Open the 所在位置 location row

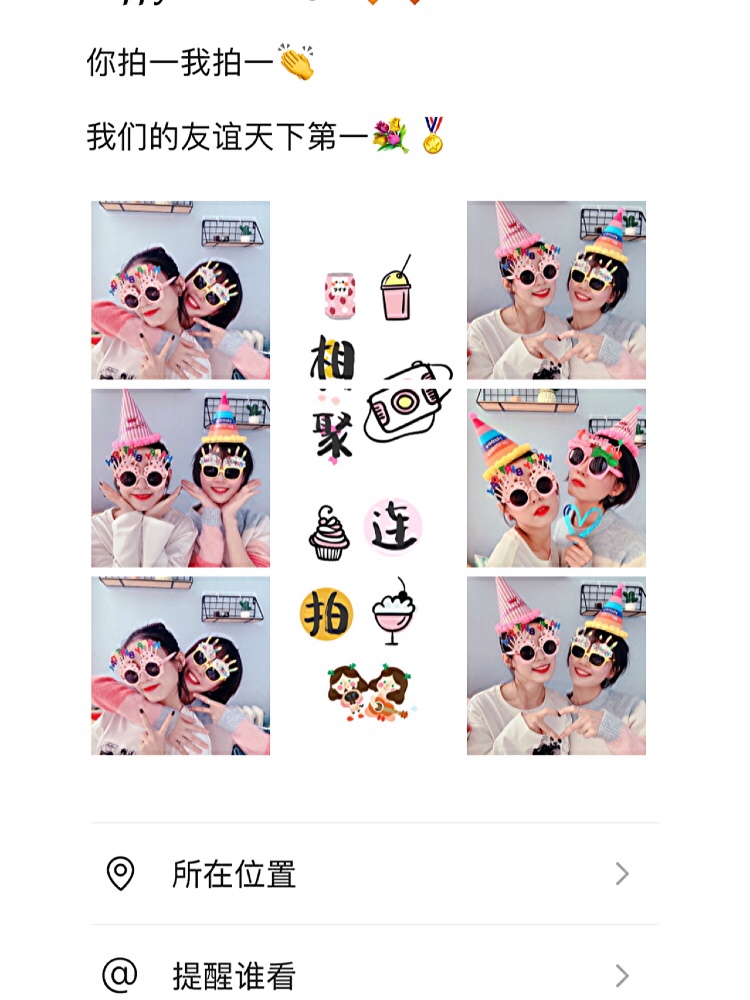click(x=374, y=874)
